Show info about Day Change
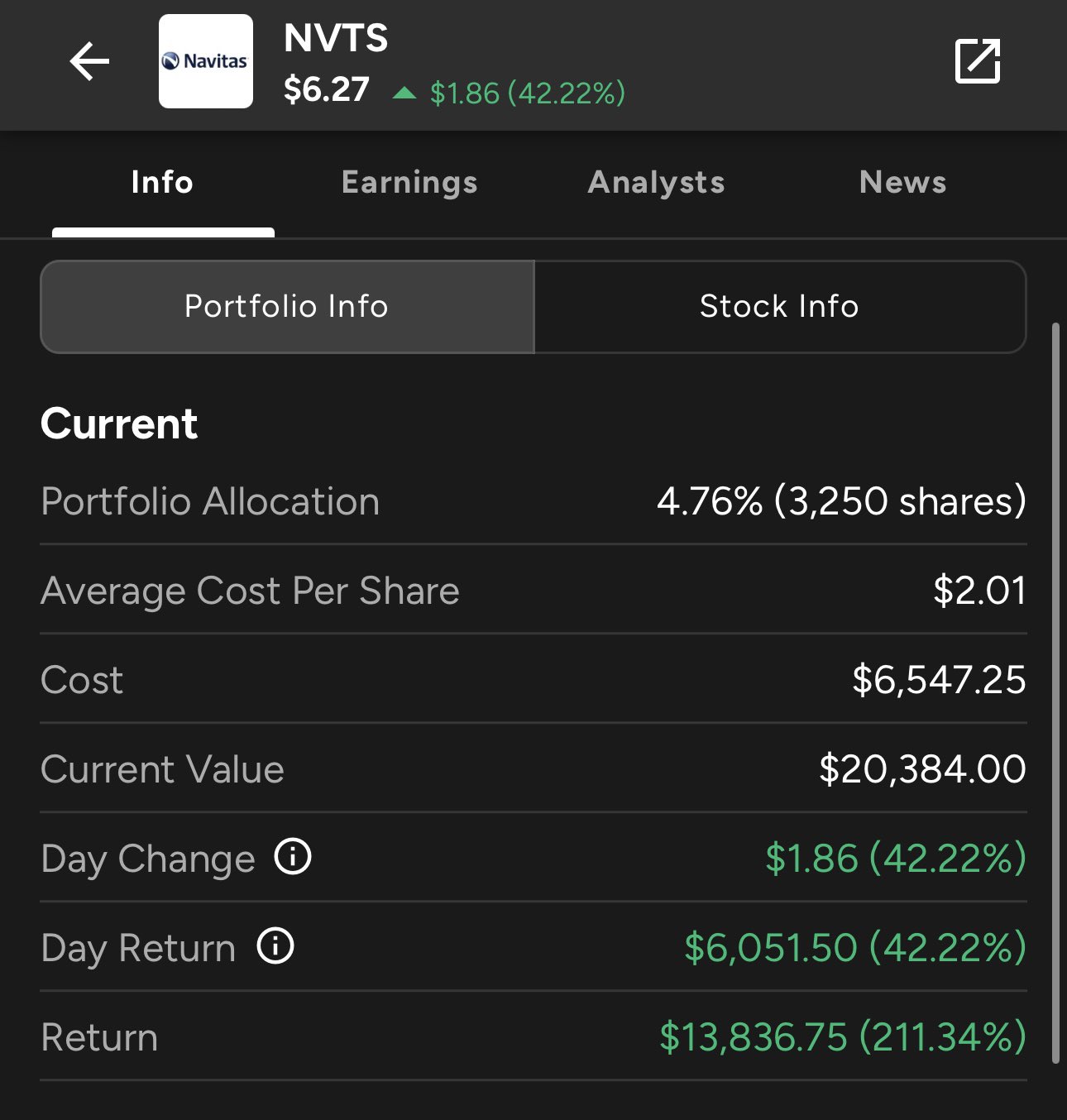Image resolution: width=1067 pixels, height=1120 pixels. tap(293, 857)
